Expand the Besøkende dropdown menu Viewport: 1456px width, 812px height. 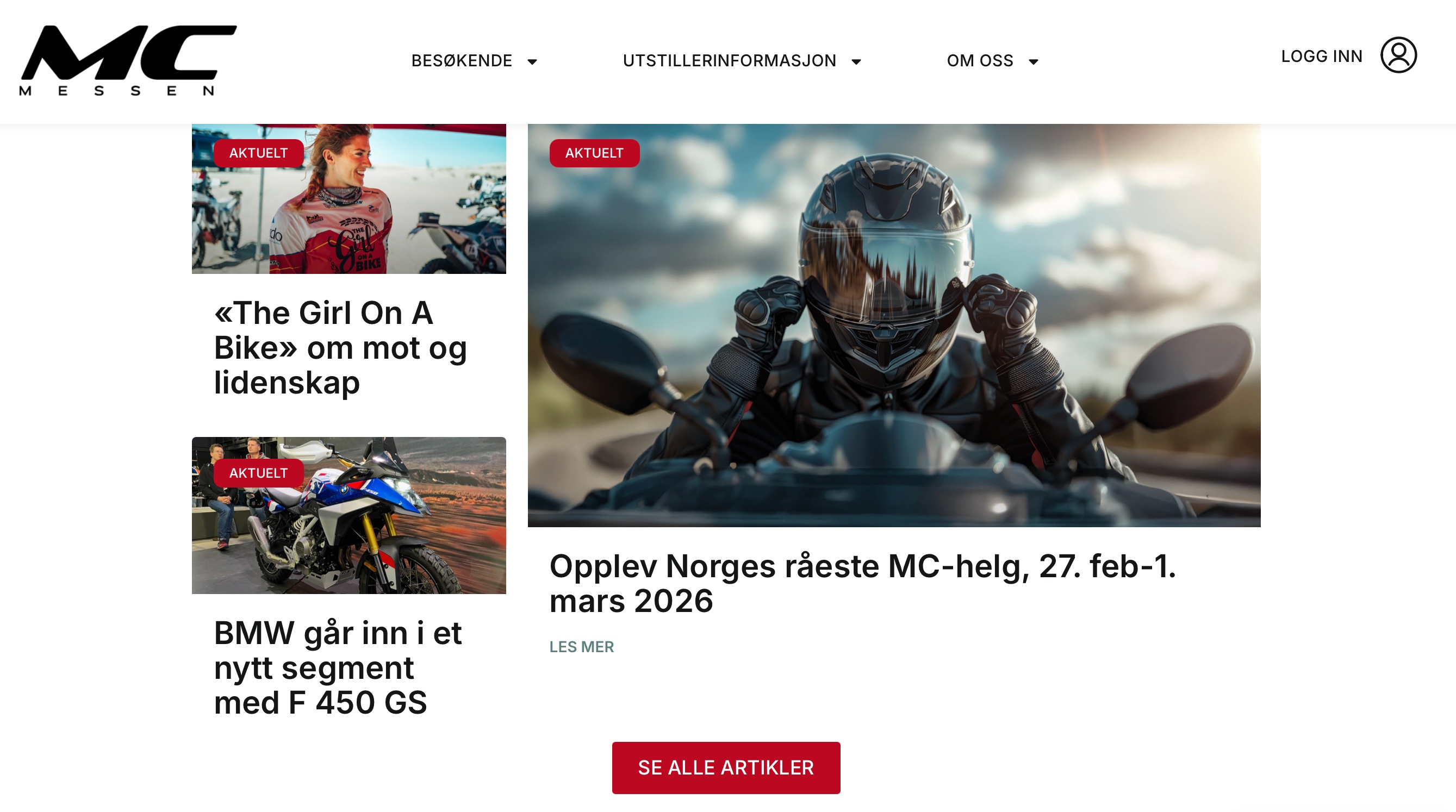click(474, 61)
